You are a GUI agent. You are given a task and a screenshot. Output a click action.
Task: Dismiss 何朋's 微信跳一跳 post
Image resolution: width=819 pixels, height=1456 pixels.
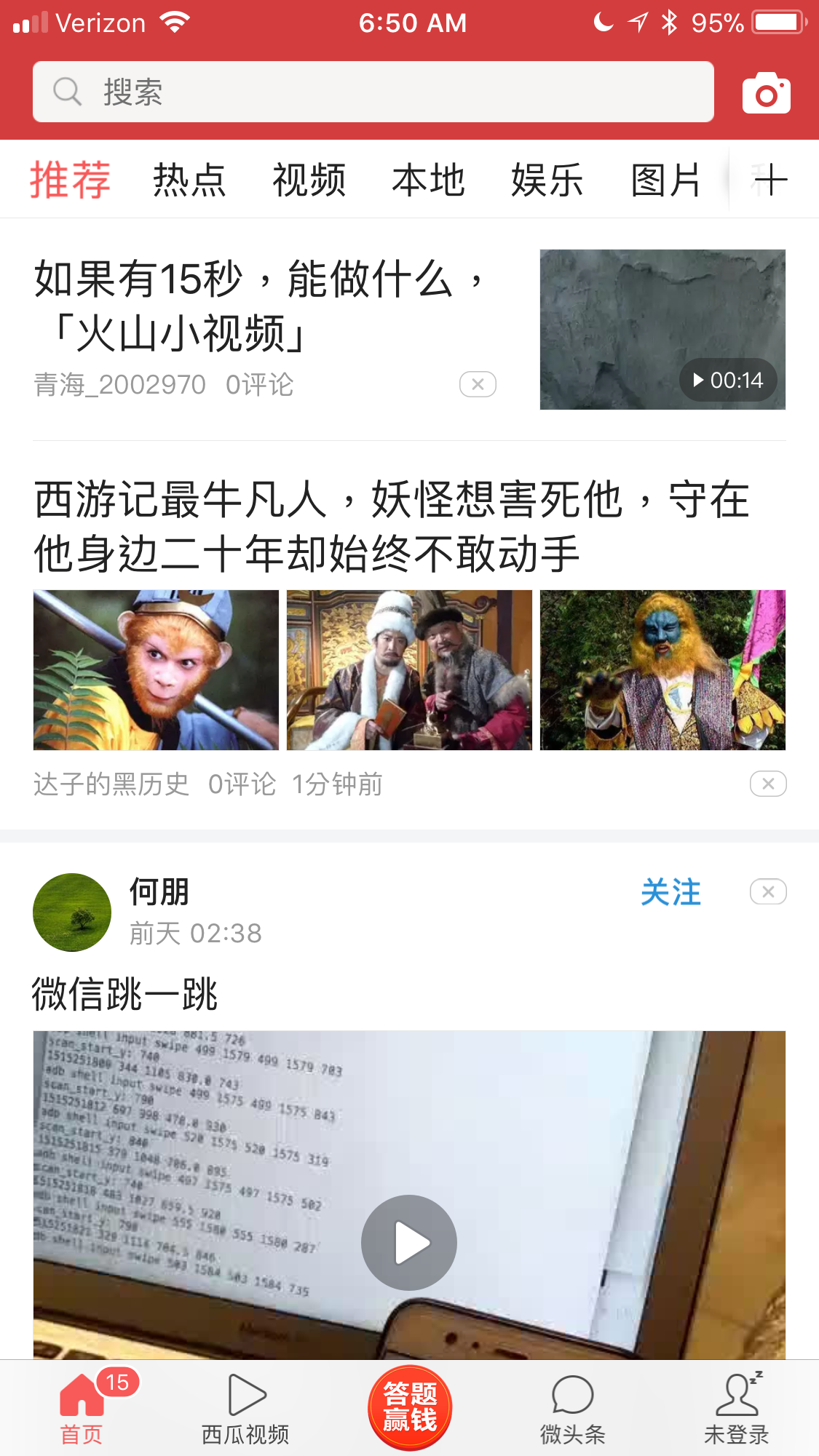tap(768, 892)
